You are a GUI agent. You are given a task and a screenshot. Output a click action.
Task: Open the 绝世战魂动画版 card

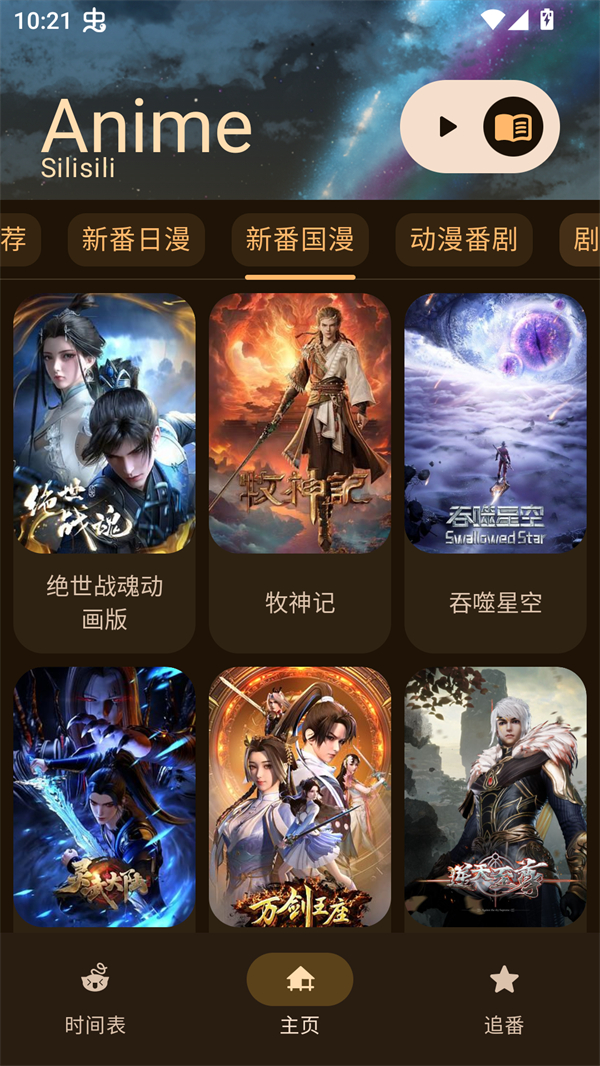104,470
